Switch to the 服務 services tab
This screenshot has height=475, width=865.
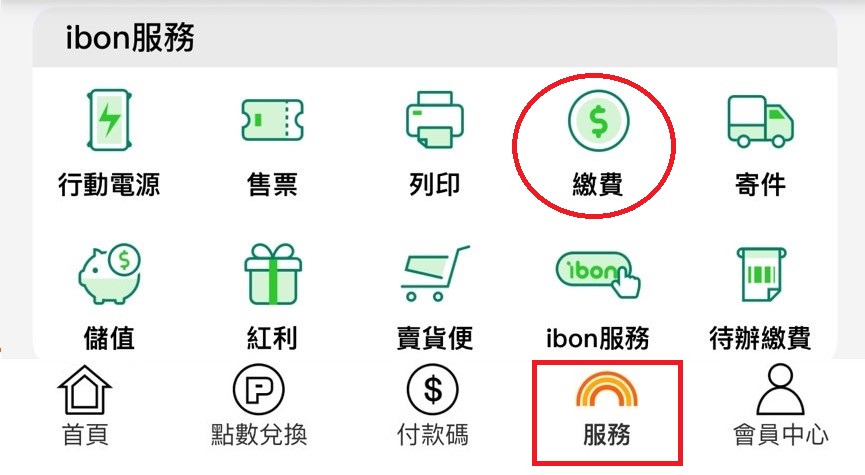pyautogui.click(x=607, y=410)
